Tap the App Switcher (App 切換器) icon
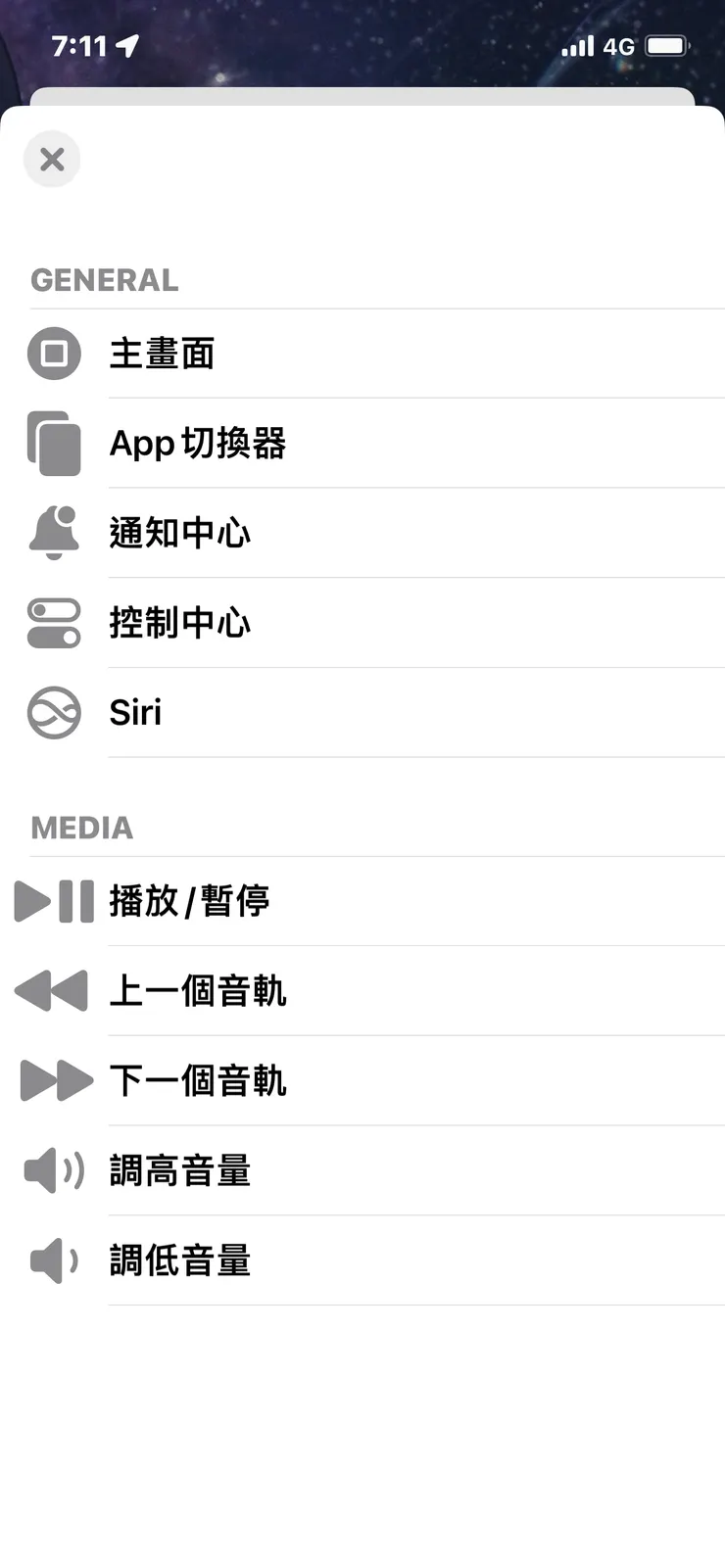Viewport: 725px width, 1568px height. point(53,443)
